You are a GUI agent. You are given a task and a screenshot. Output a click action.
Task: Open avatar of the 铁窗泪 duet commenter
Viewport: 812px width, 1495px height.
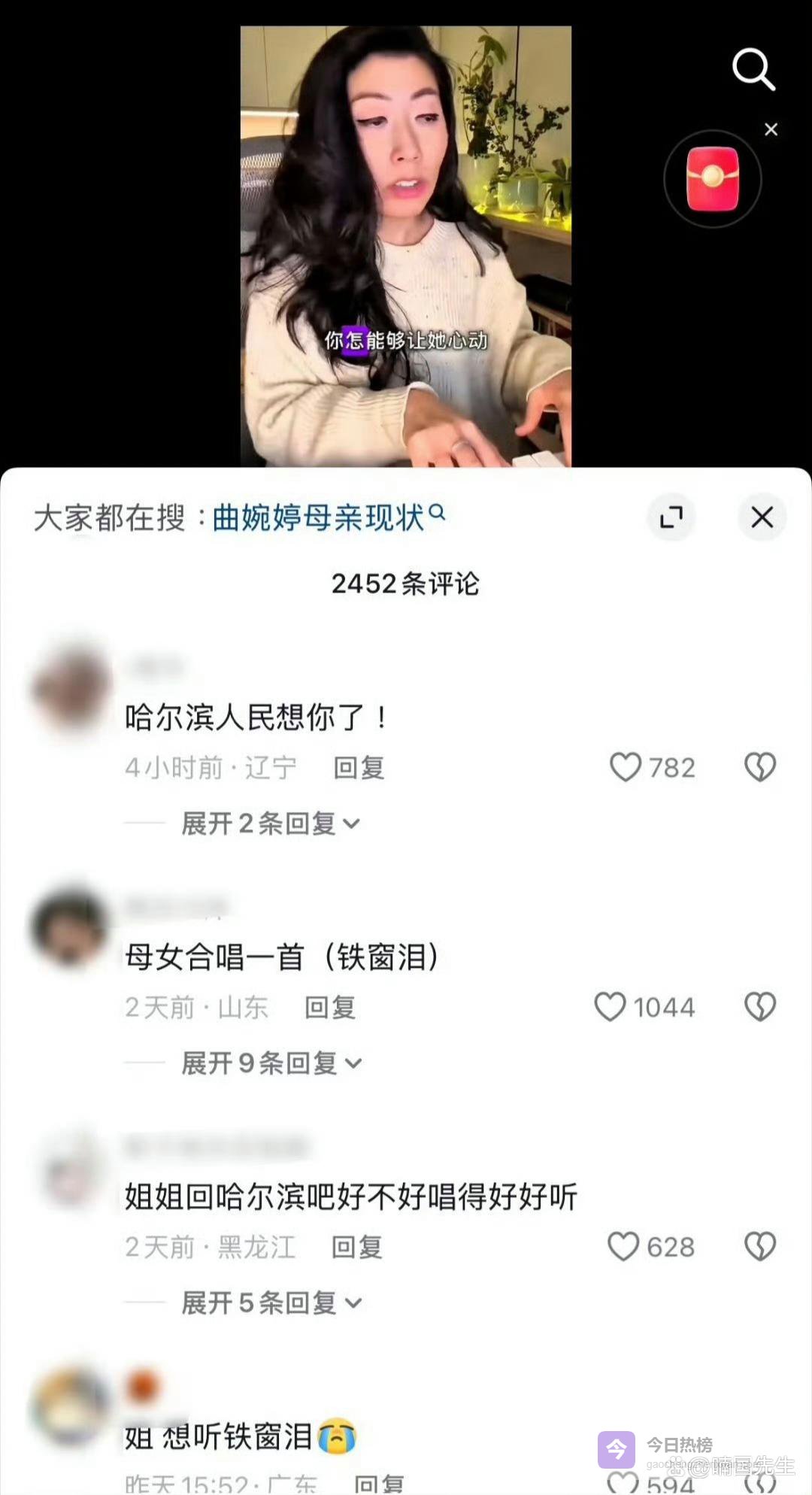click(x=69, y=927)
